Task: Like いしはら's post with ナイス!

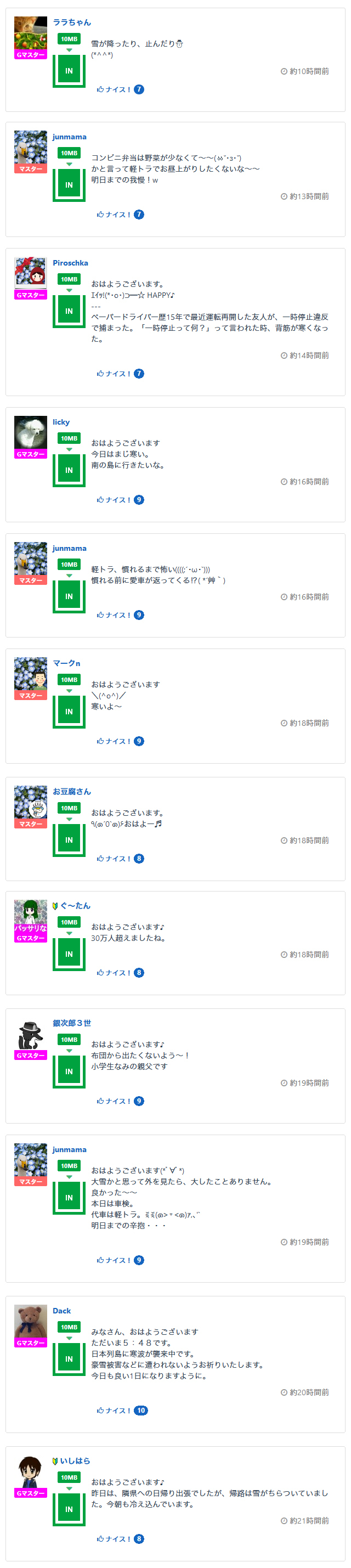Action: tap(113, 1539)
